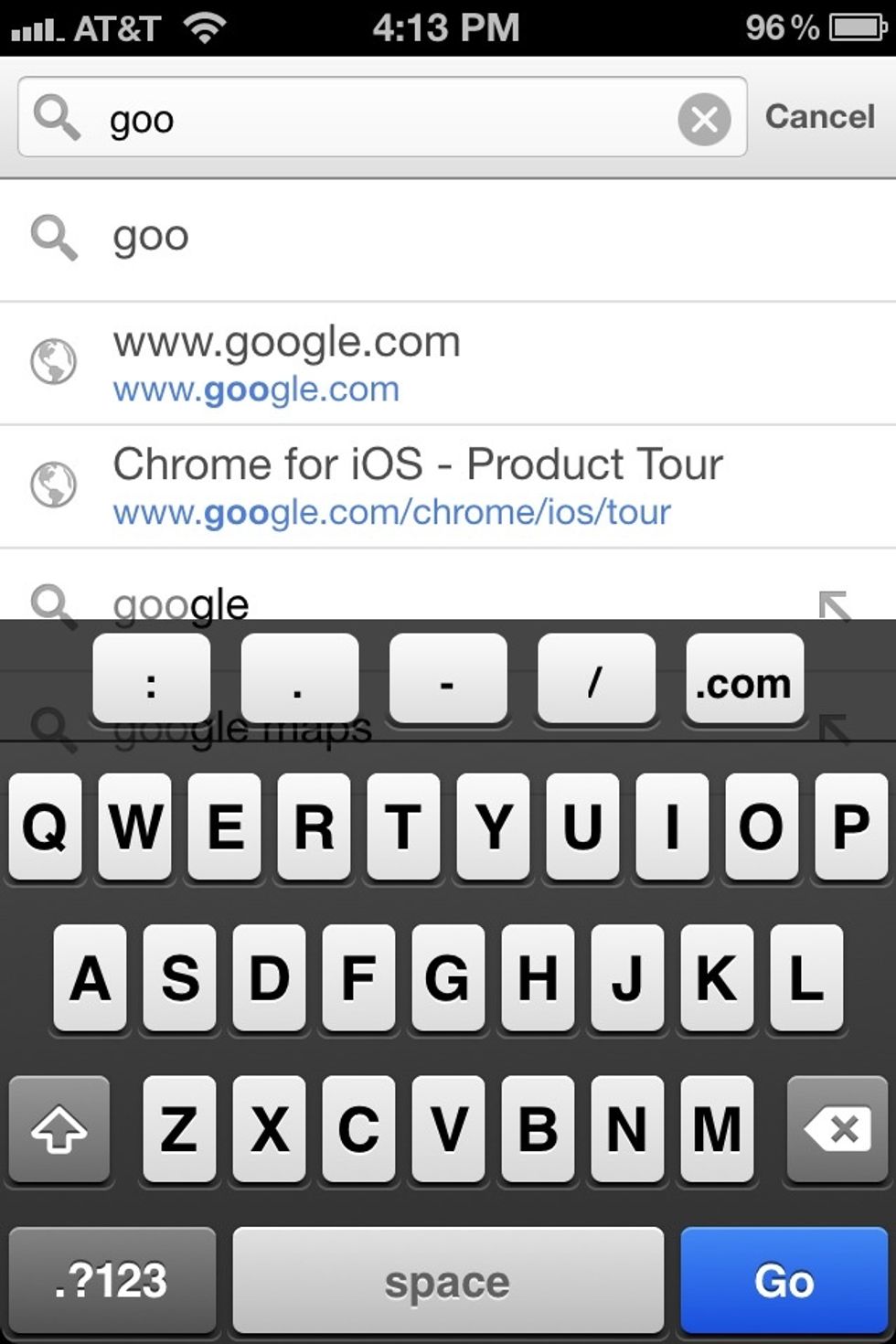Tap the magnifying glass inside the search bar

[x=59, y=118]
